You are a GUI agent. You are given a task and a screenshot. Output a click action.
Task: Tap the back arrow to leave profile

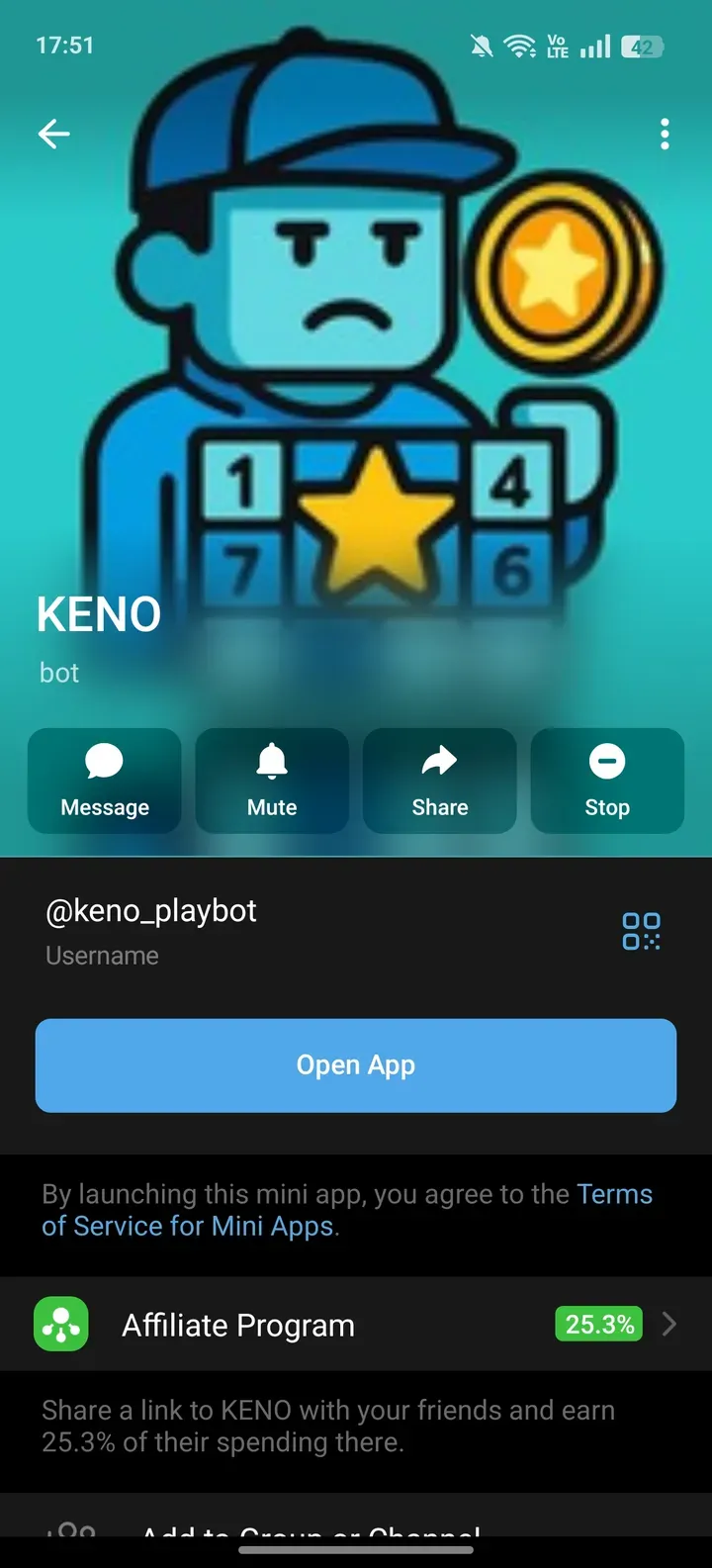(x=52, y=134)
